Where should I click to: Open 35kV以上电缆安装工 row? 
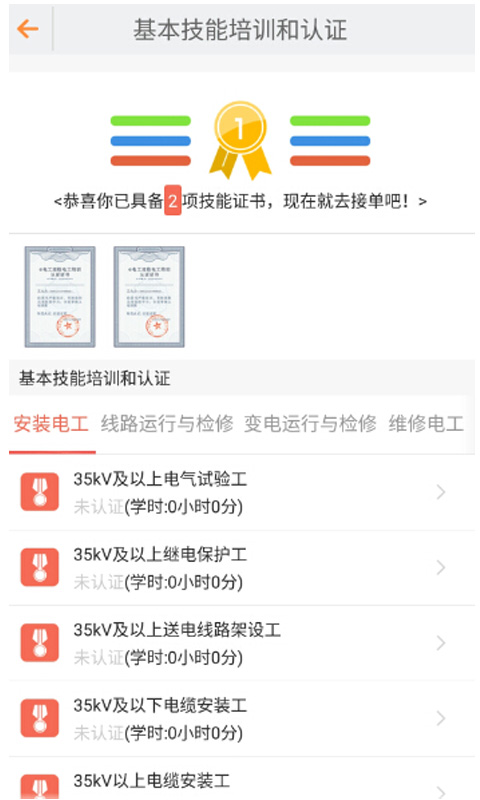242,779
